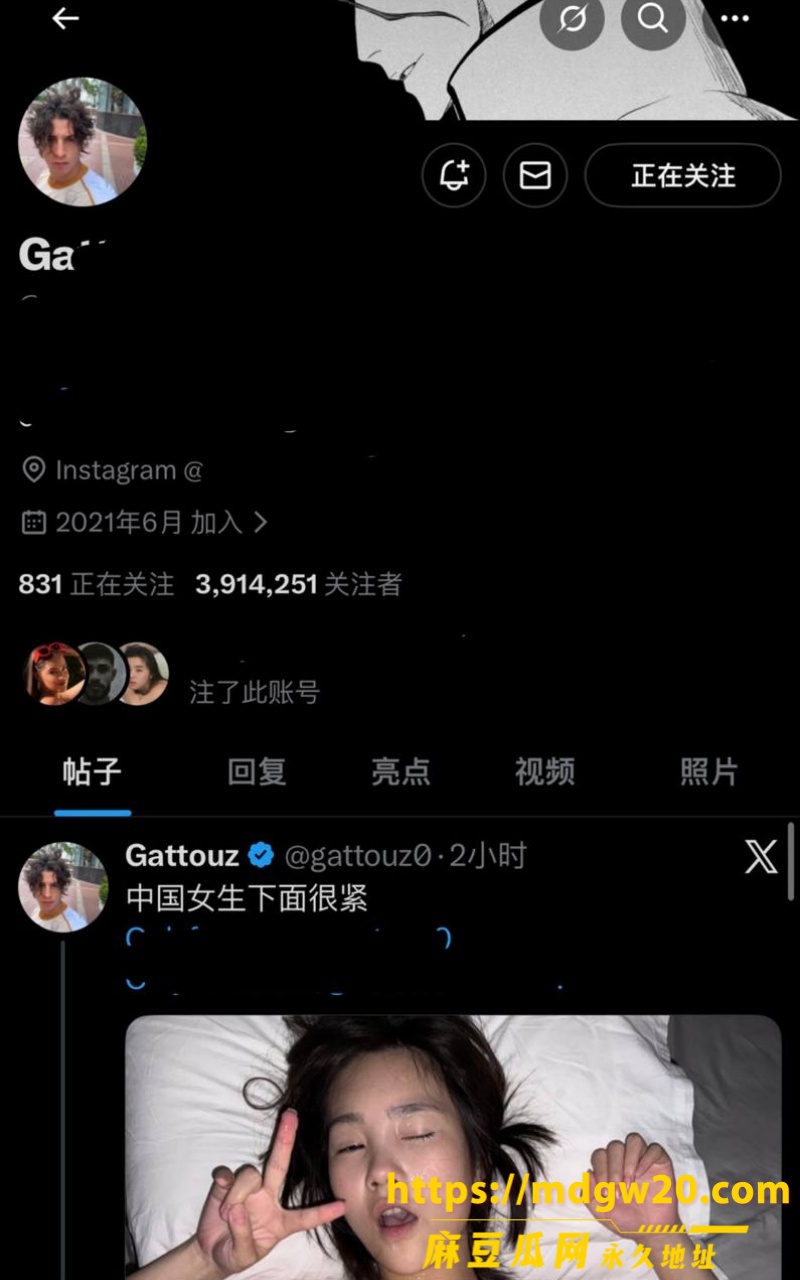Select the 帖子 tab
This screenshot has height=1280, width=800.
(x=92, y=771)
